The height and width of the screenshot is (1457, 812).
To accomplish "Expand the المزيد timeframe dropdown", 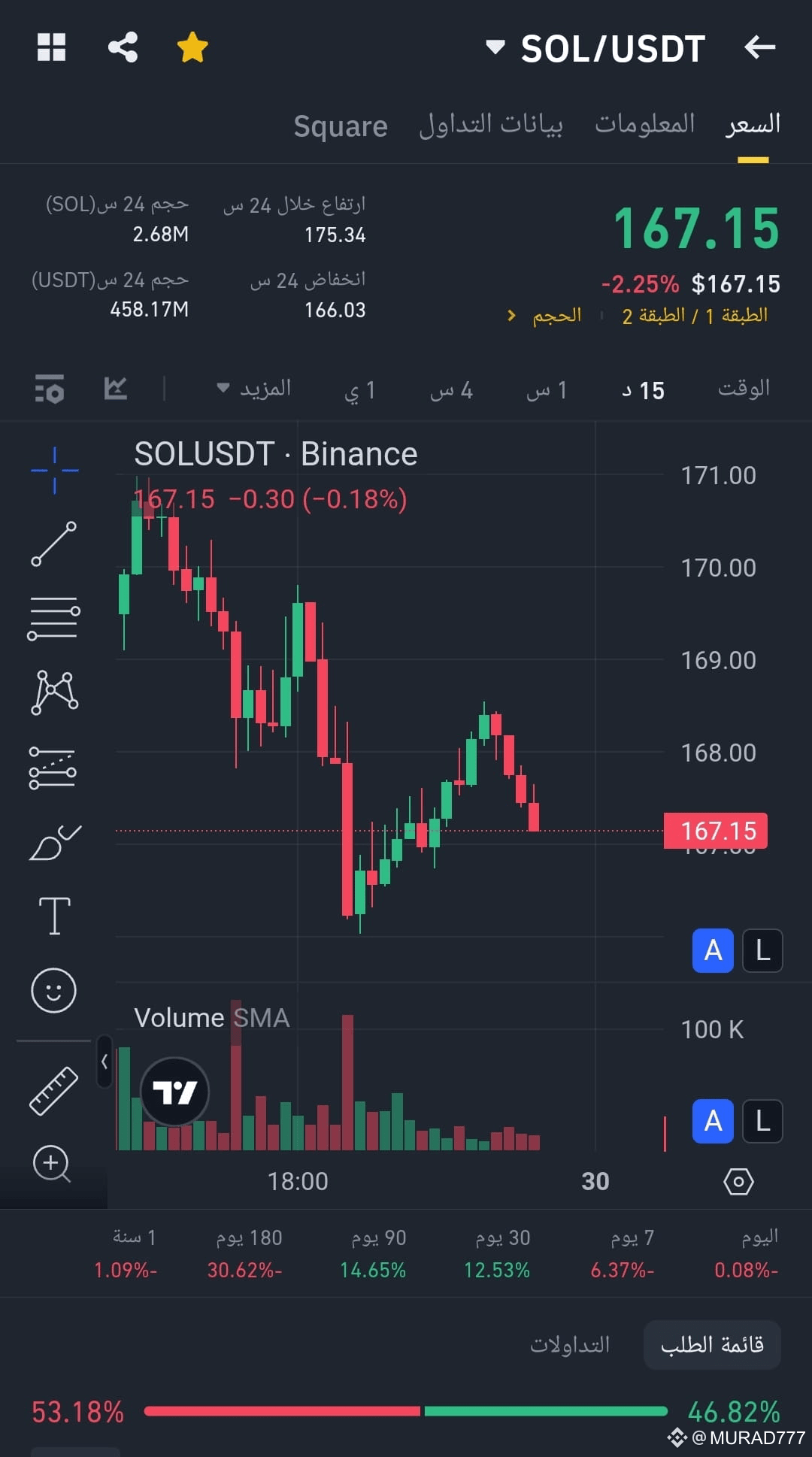I will [248, 389].
